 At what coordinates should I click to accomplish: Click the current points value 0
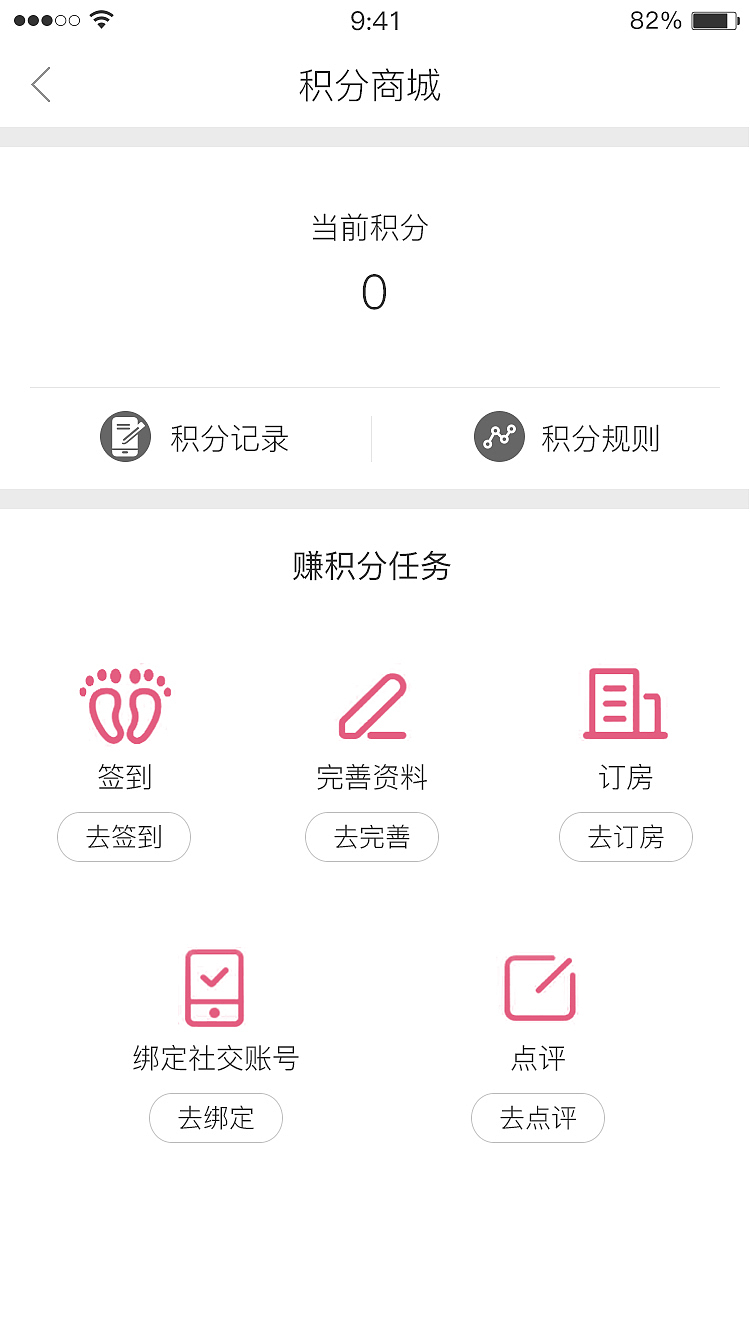(373, 292)
